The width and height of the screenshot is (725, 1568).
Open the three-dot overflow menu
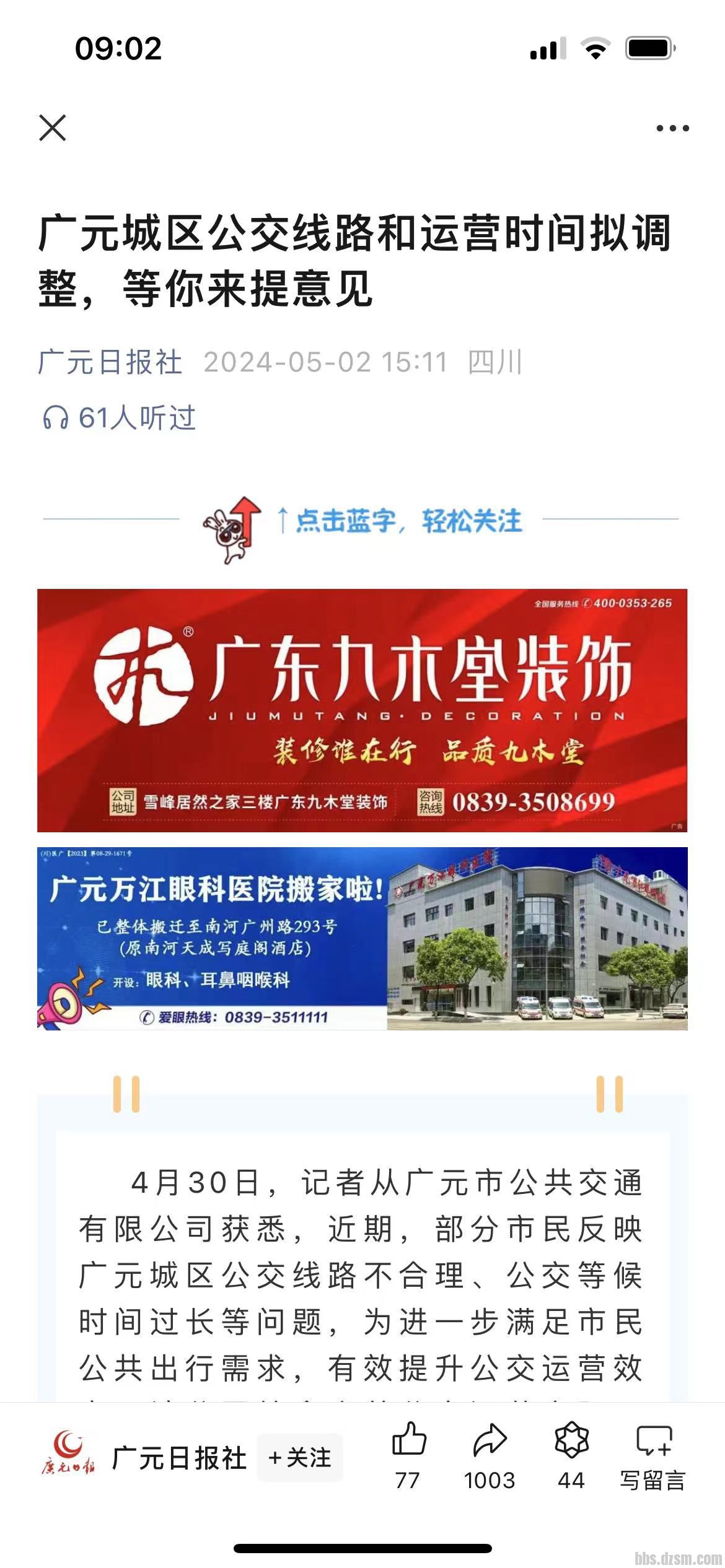[672, 128]
